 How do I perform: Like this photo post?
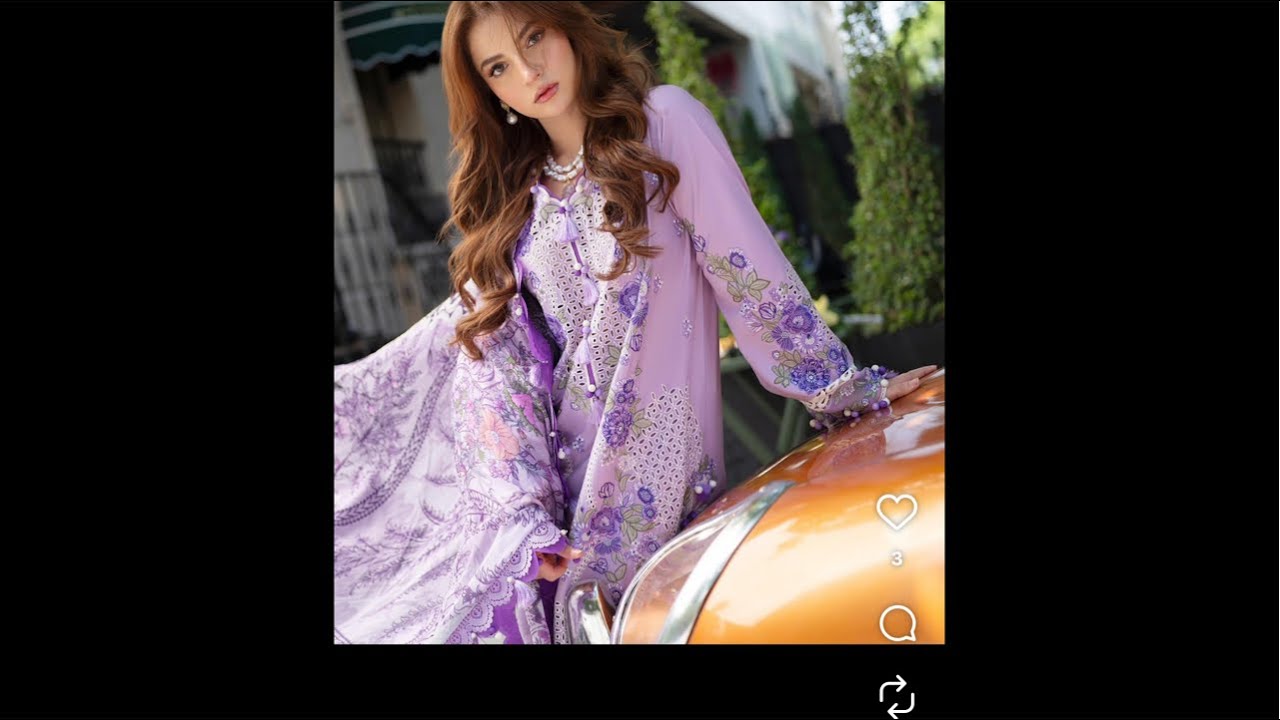(896, 512)
